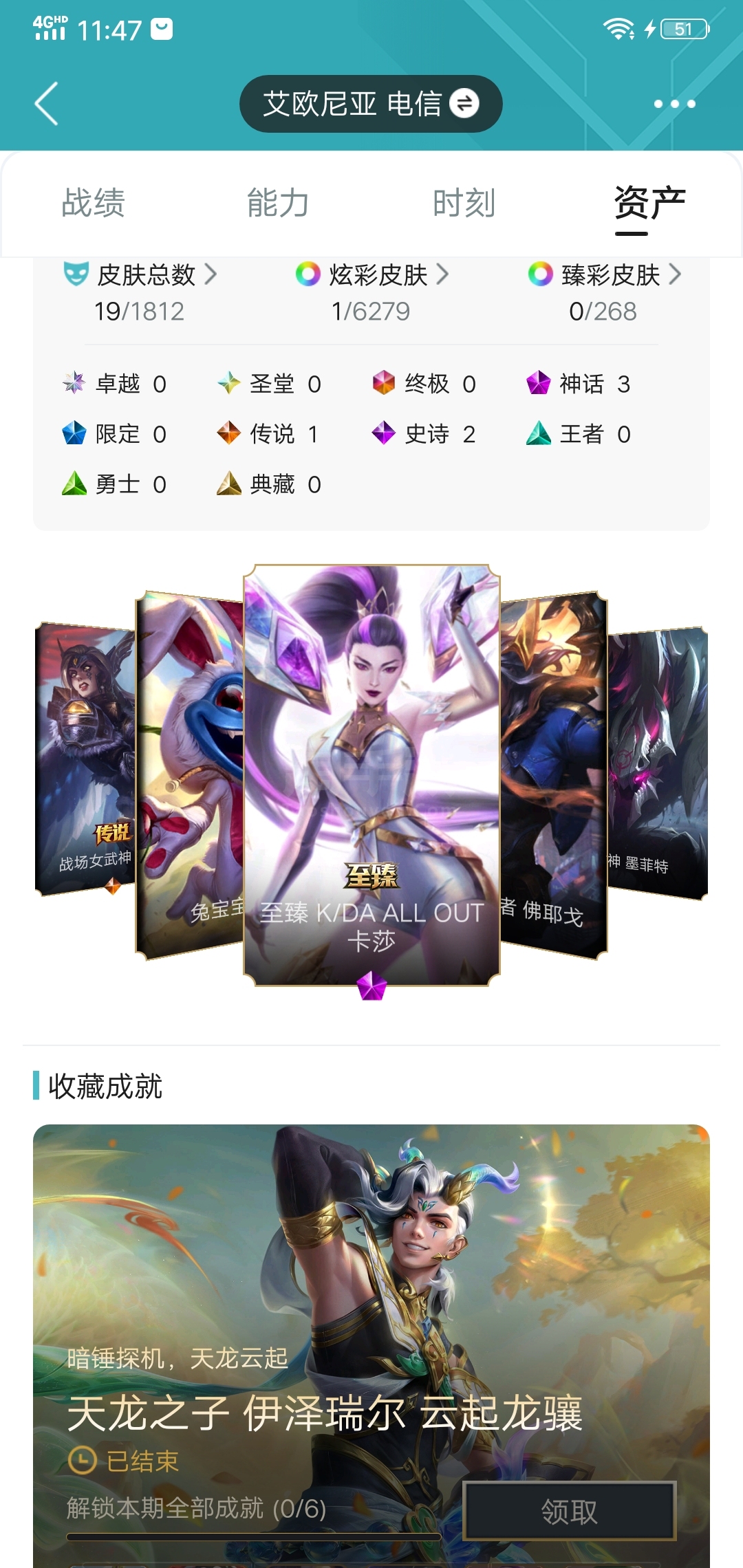The height and width of the screenshot is (1568, 743).
Task: View the 兔宝宝 skin card
Action: coord(190,774)
